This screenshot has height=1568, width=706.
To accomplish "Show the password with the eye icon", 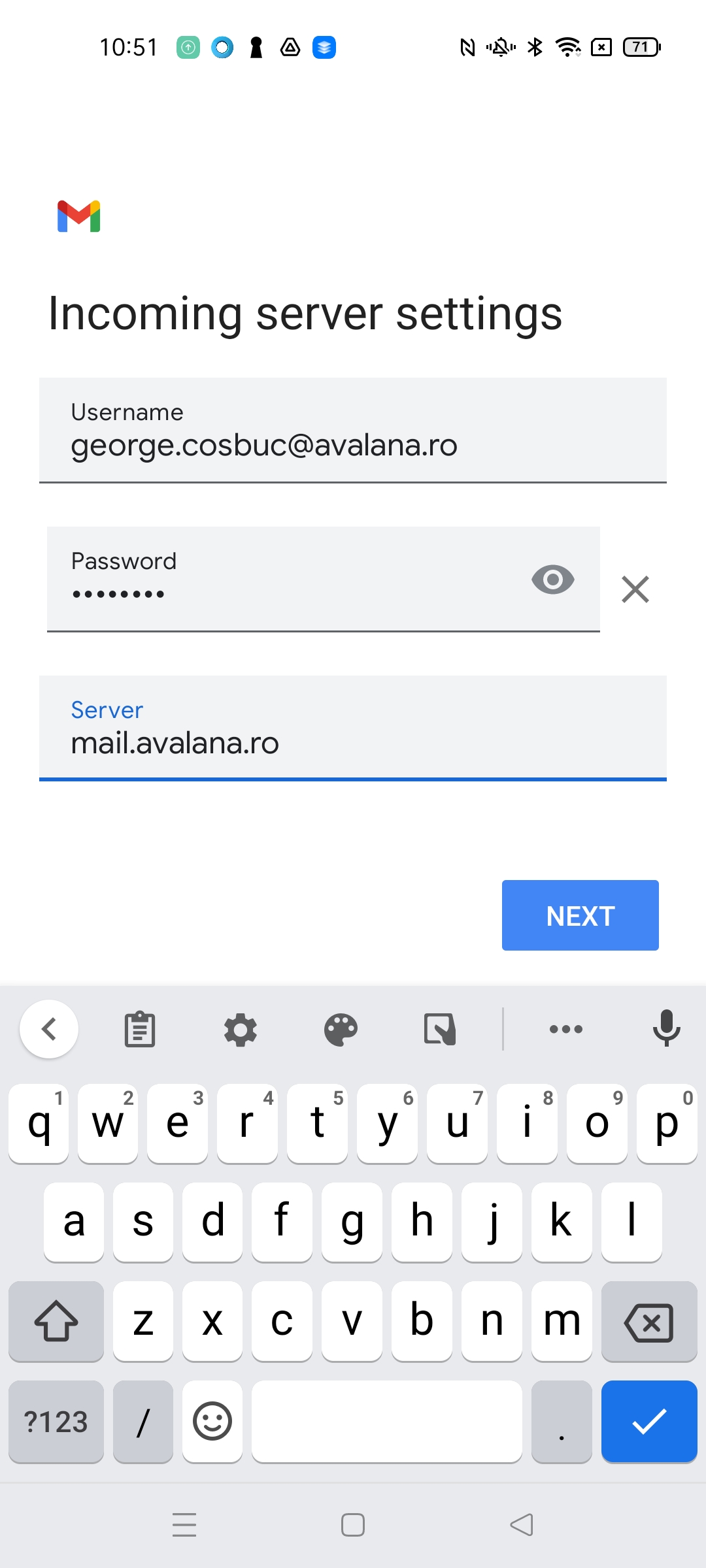I will click(x=553, y=580).
